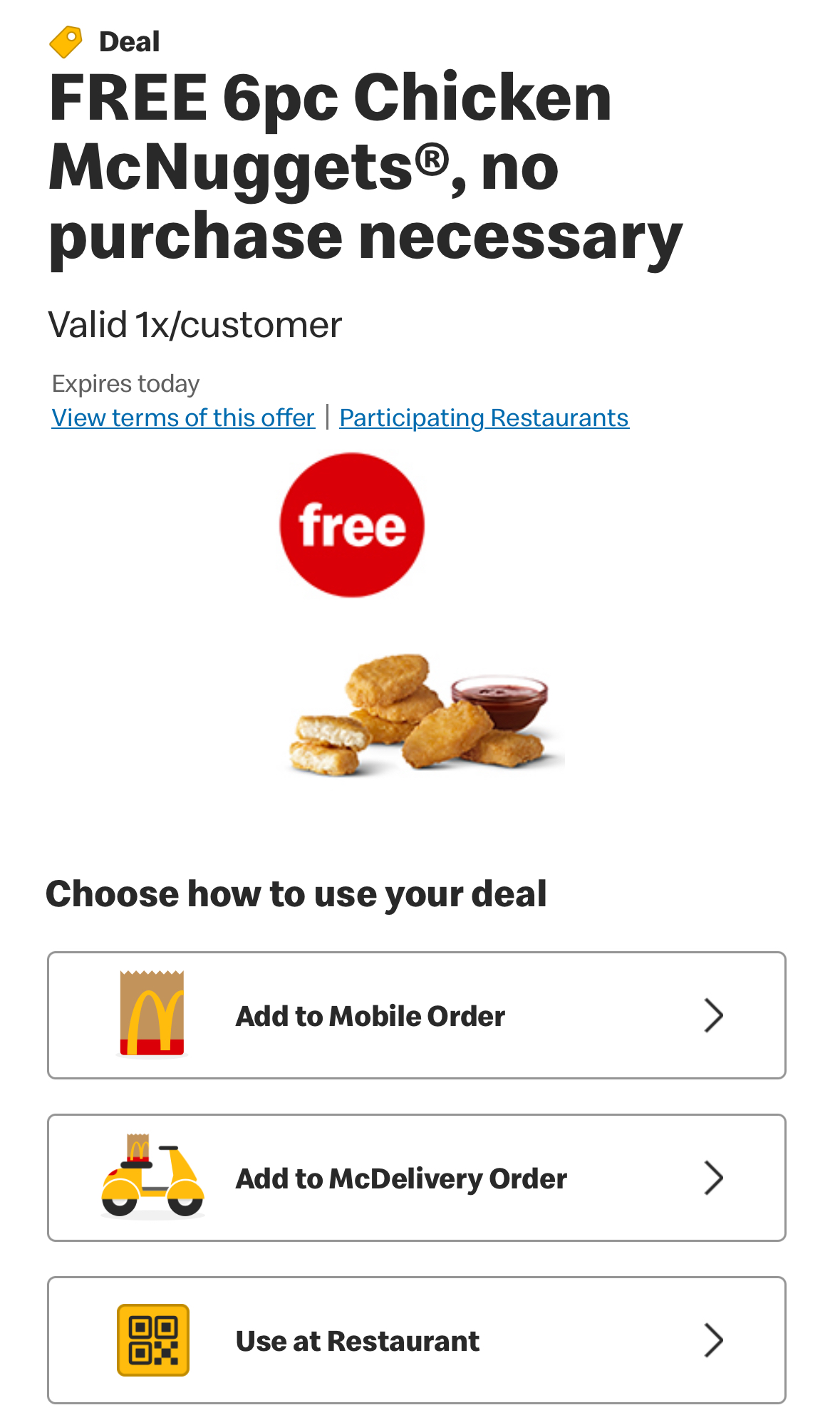Open the Participating Restaurants link
The image size is (840, 1420).
484,418
